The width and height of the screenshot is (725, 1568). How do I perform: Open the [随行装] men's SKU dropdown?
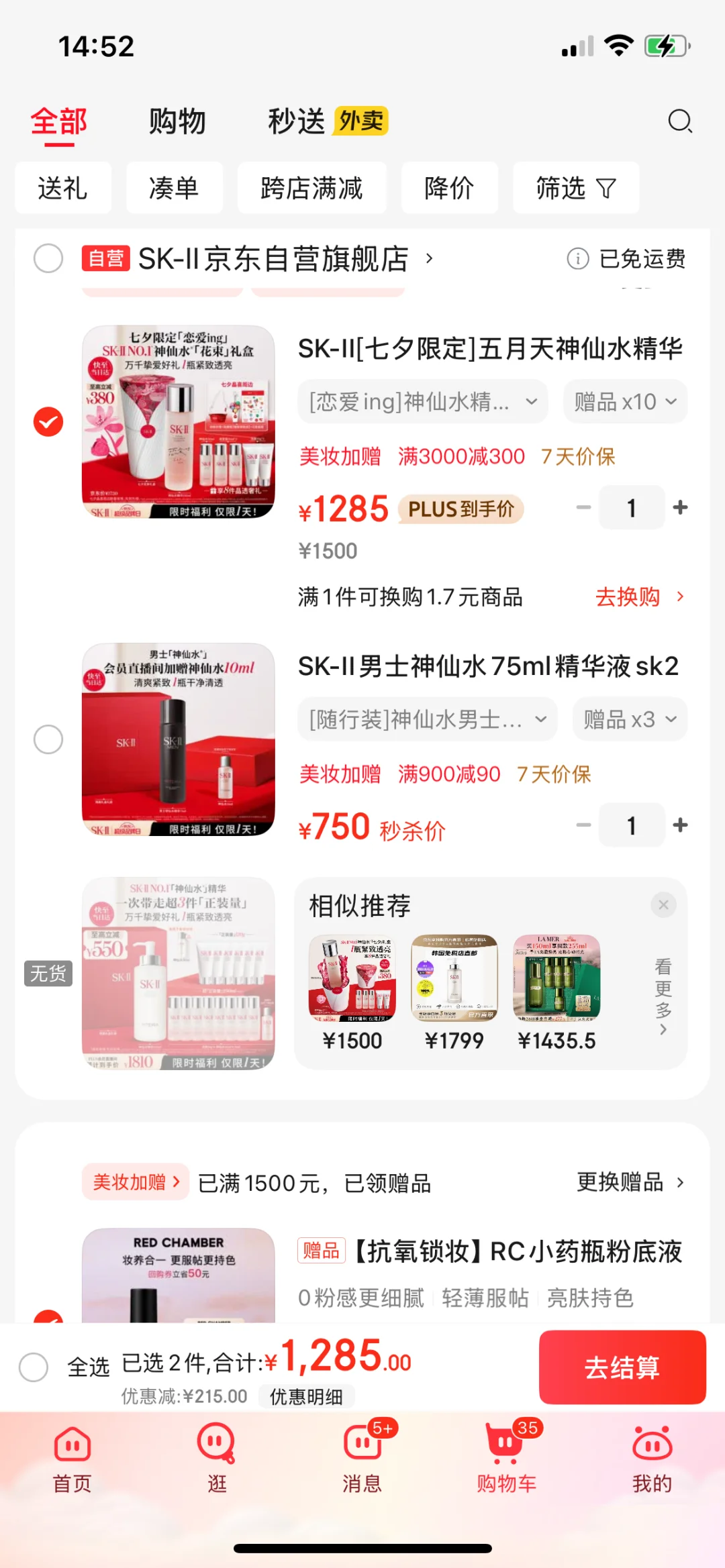tap(427, 719)
